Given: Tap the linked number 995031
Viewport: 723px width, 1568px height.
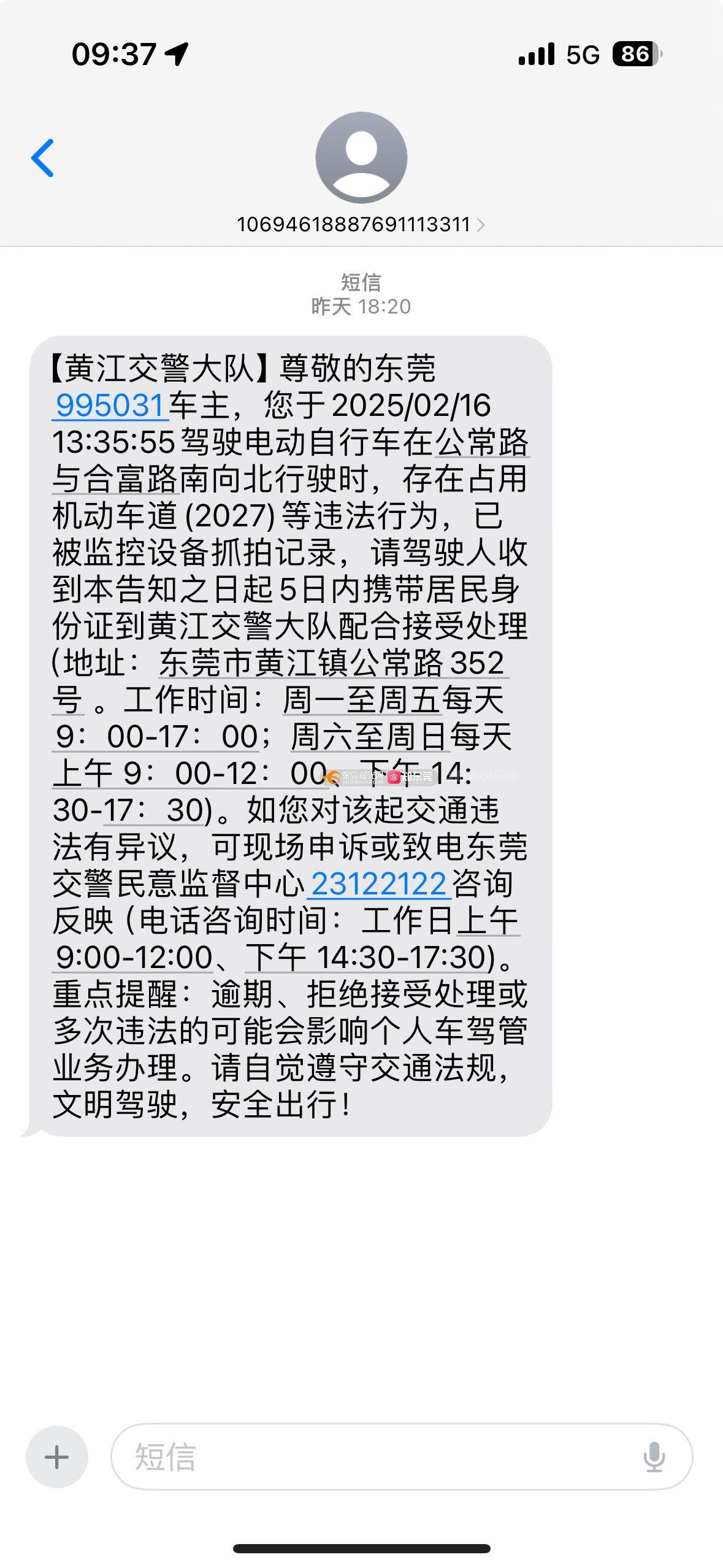Looking at the screenshot, I should pos(110,405).
